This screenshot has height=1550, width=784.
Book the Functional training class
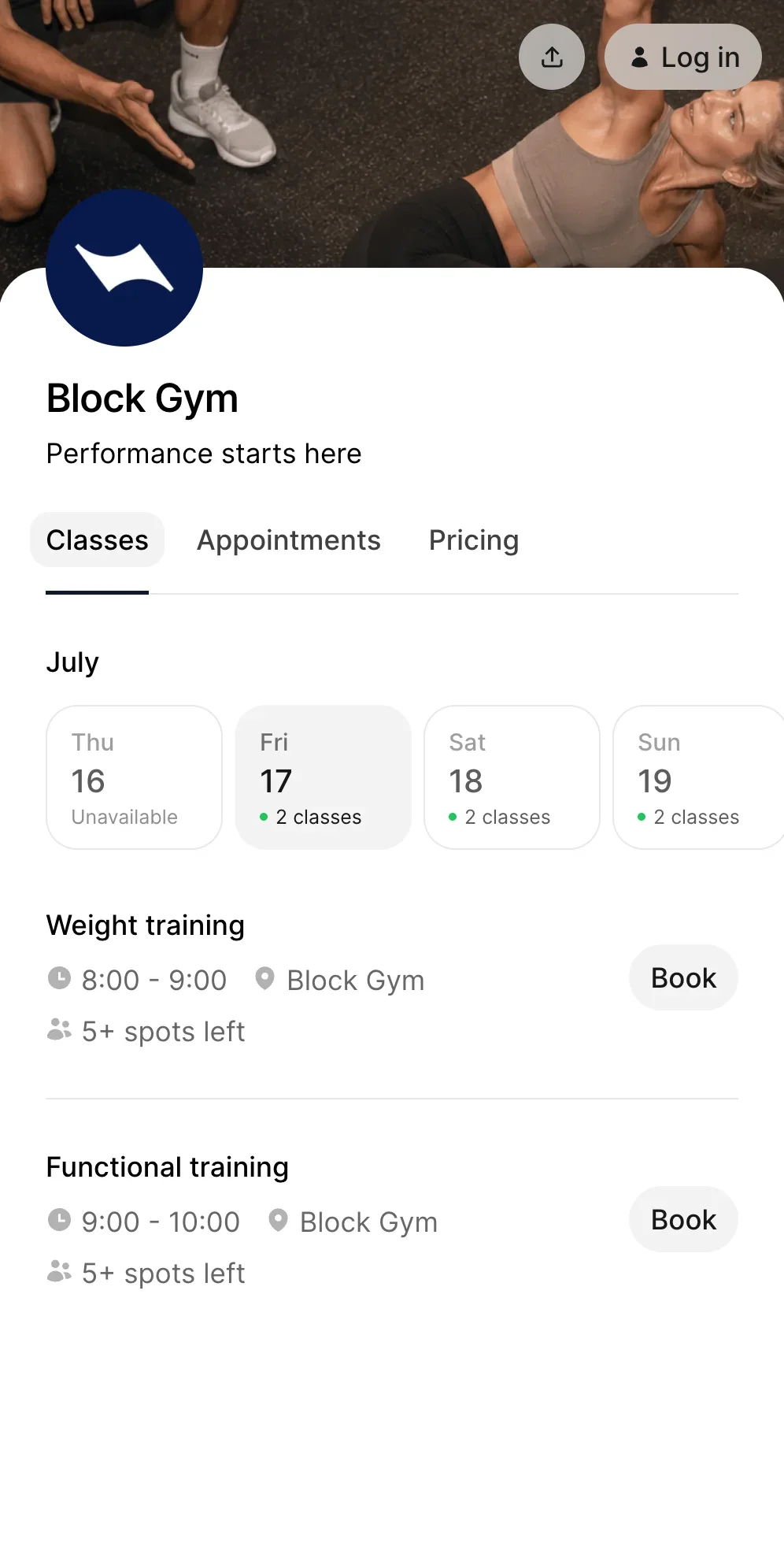683,1220
